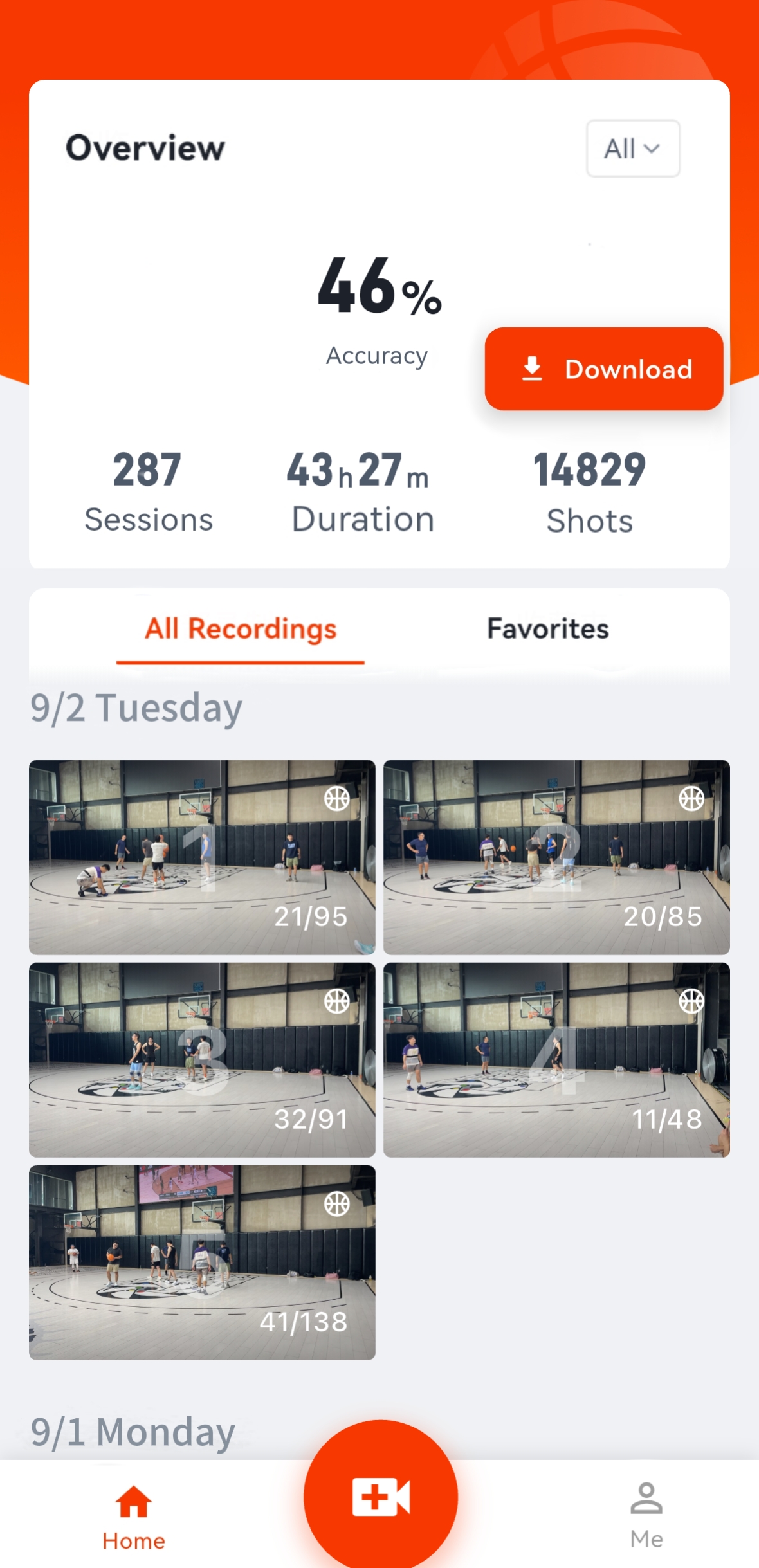This screenshot has height=1568, width=759.
Task: Click the basketball icon on the 32/91 recording
Action: tap(336, 1001)
